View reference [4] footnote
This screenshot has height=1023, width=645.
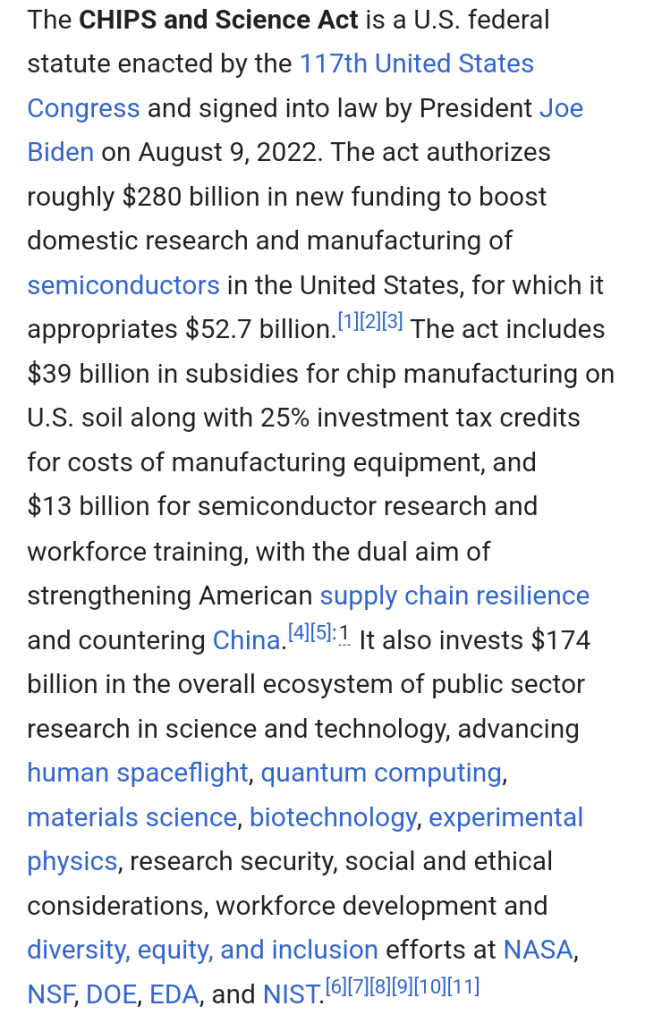pyautogui.click(x=297, y=633)
